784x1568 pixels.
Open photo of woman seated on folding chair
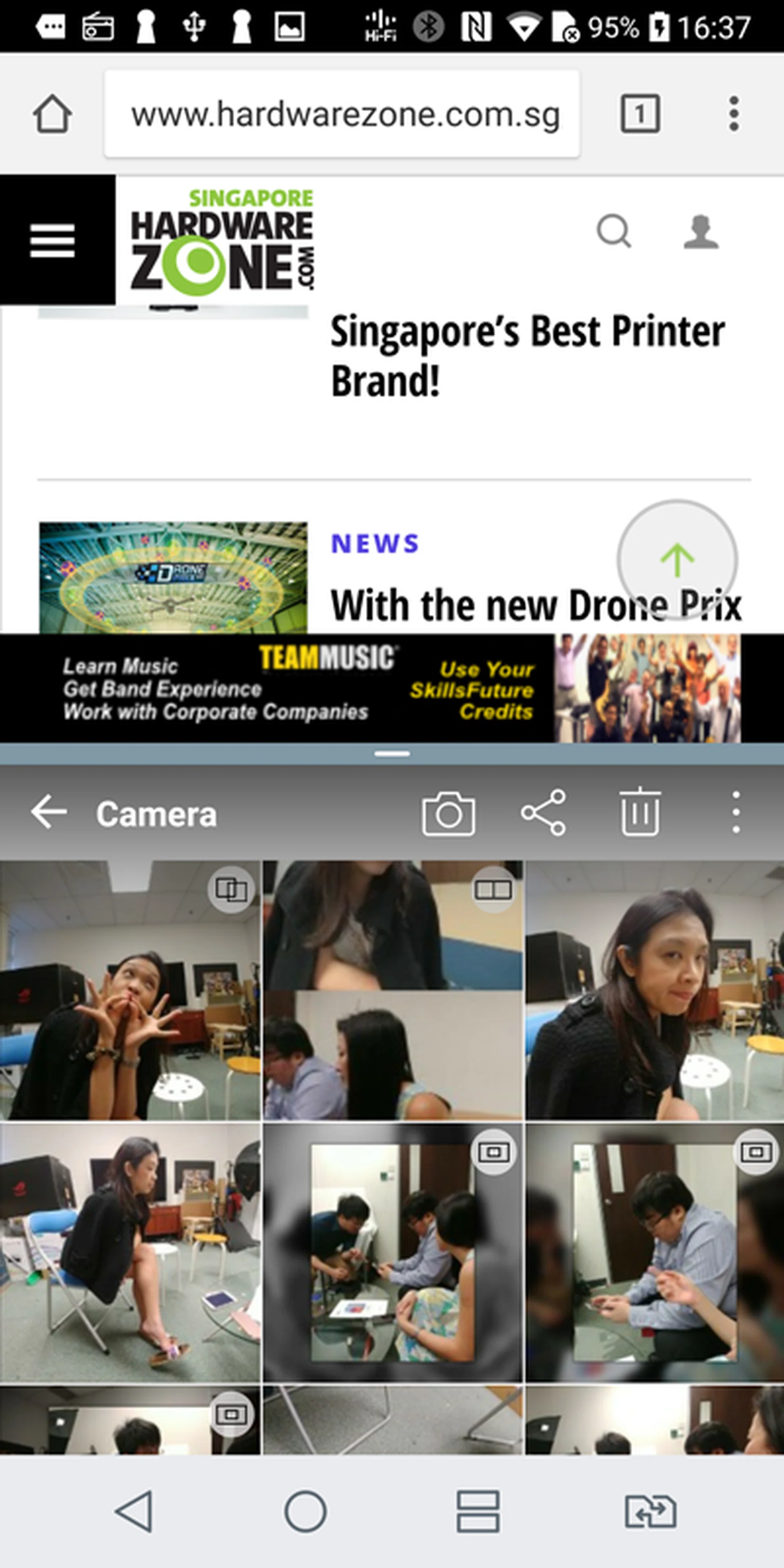(130, 1252)
